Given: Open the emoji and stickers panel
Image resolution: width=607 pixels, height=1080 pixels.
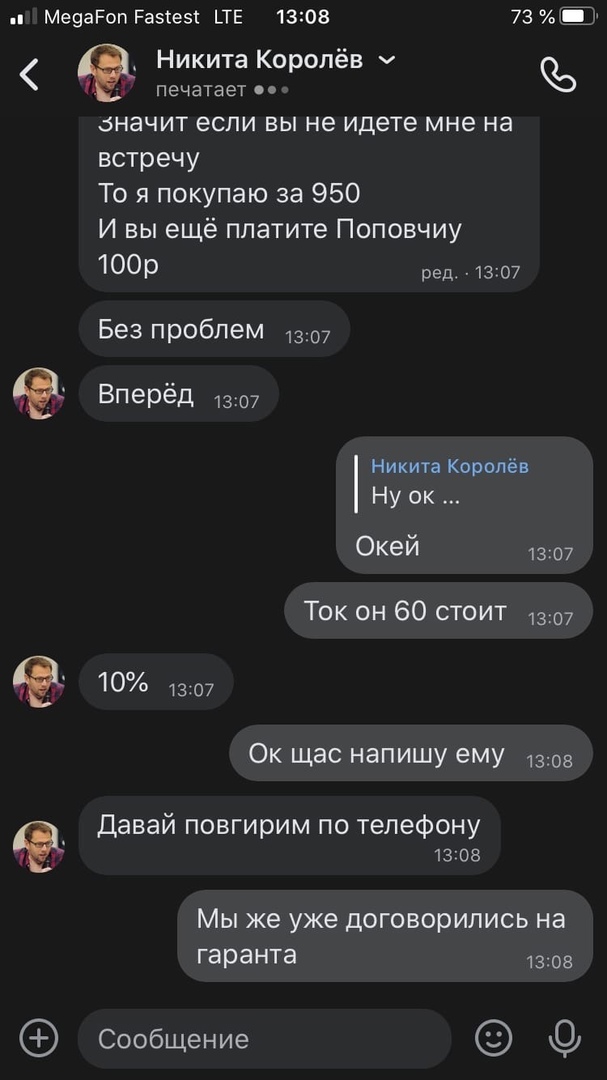Looking at the screenshot, I should tap(493, 1038).
